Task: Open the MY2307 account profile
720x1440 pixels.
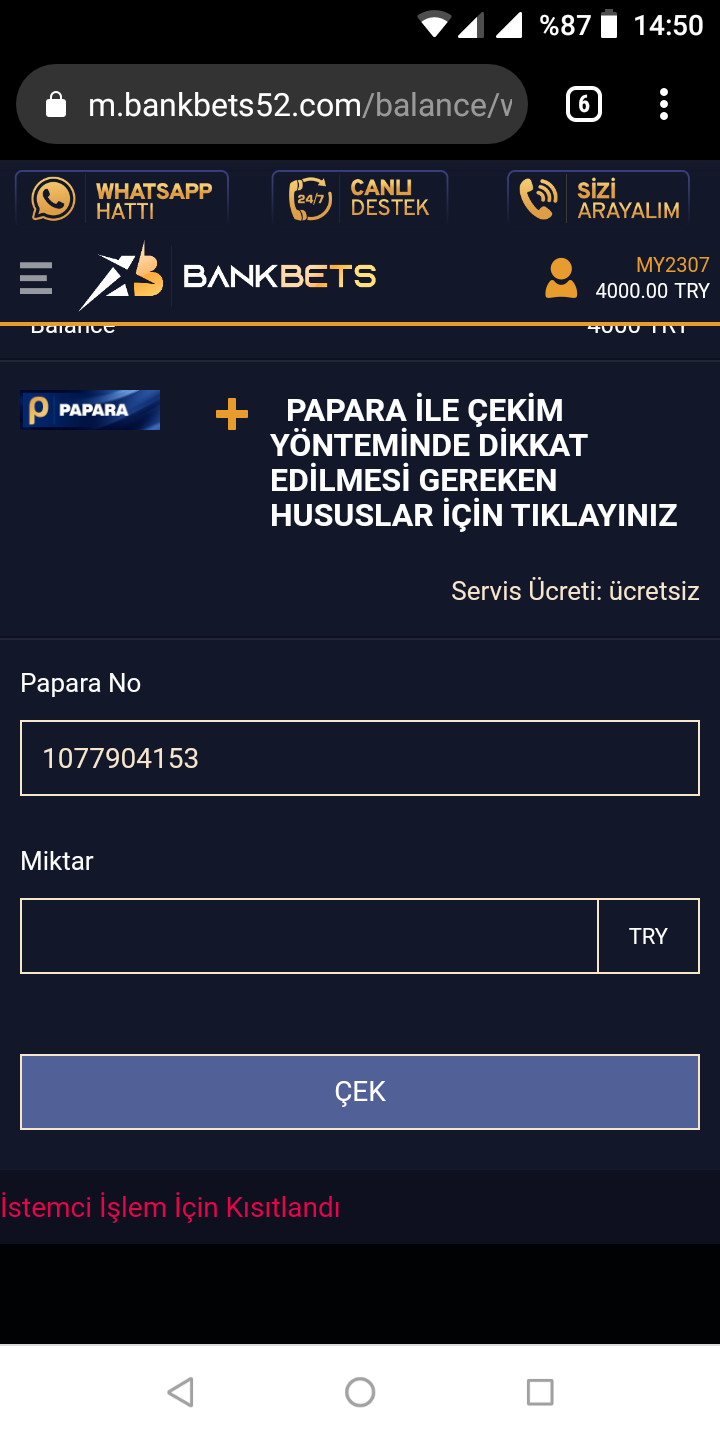Action: click(627, 278)
